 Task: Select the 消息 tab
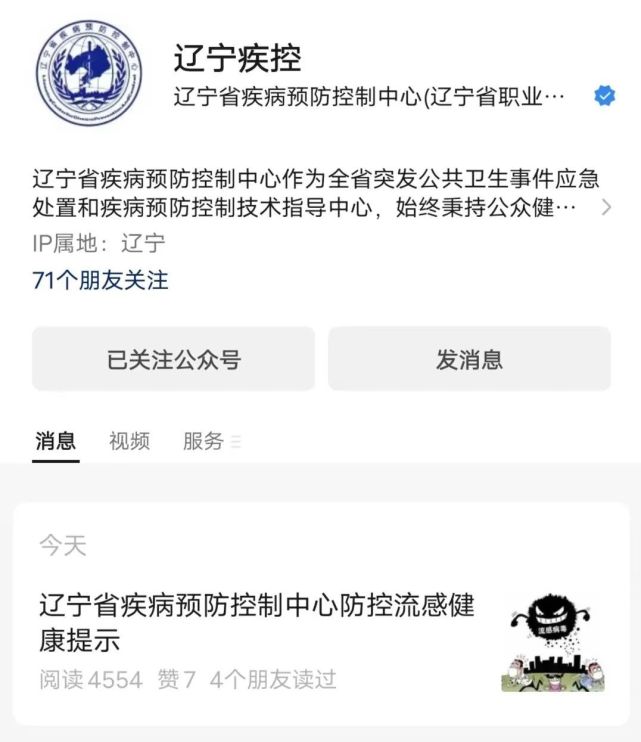click(x=55, y=441)
